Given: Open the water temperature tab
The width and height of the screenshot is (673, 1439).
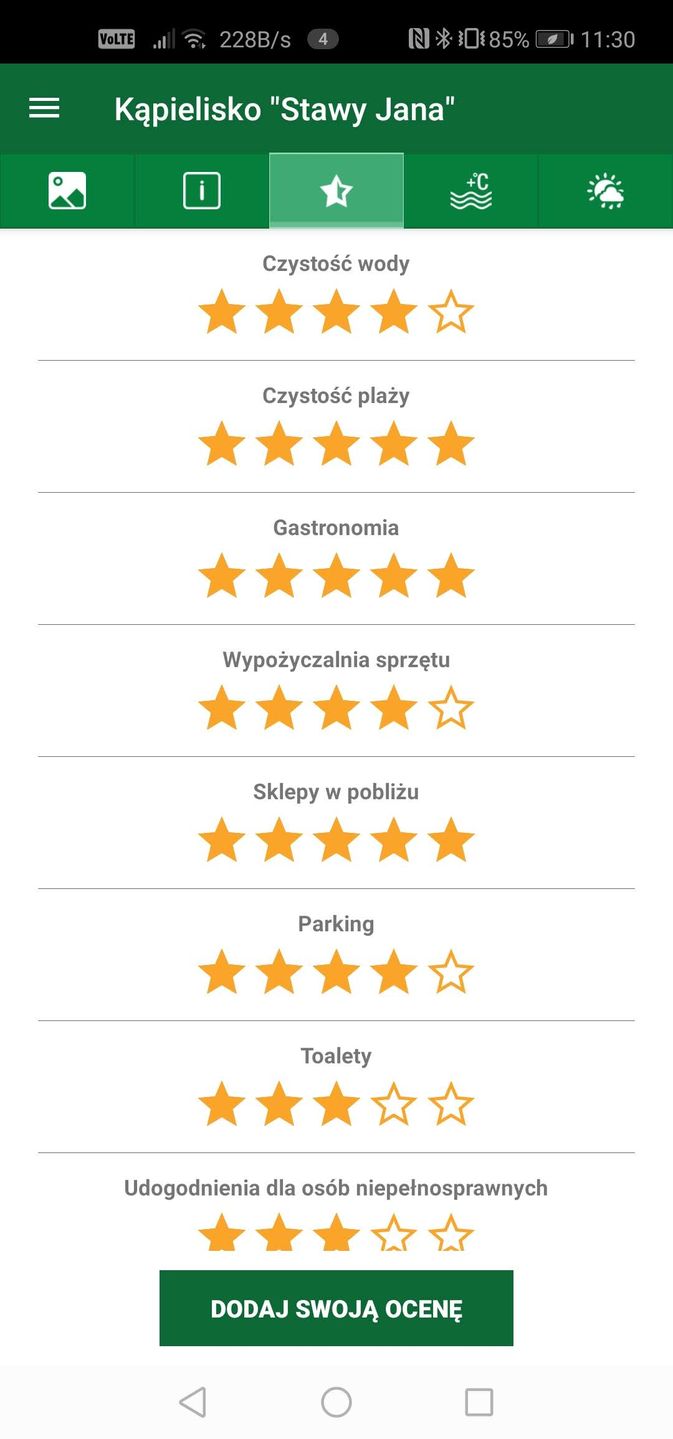Looking at the screenshot, I should tap(471, 190).
